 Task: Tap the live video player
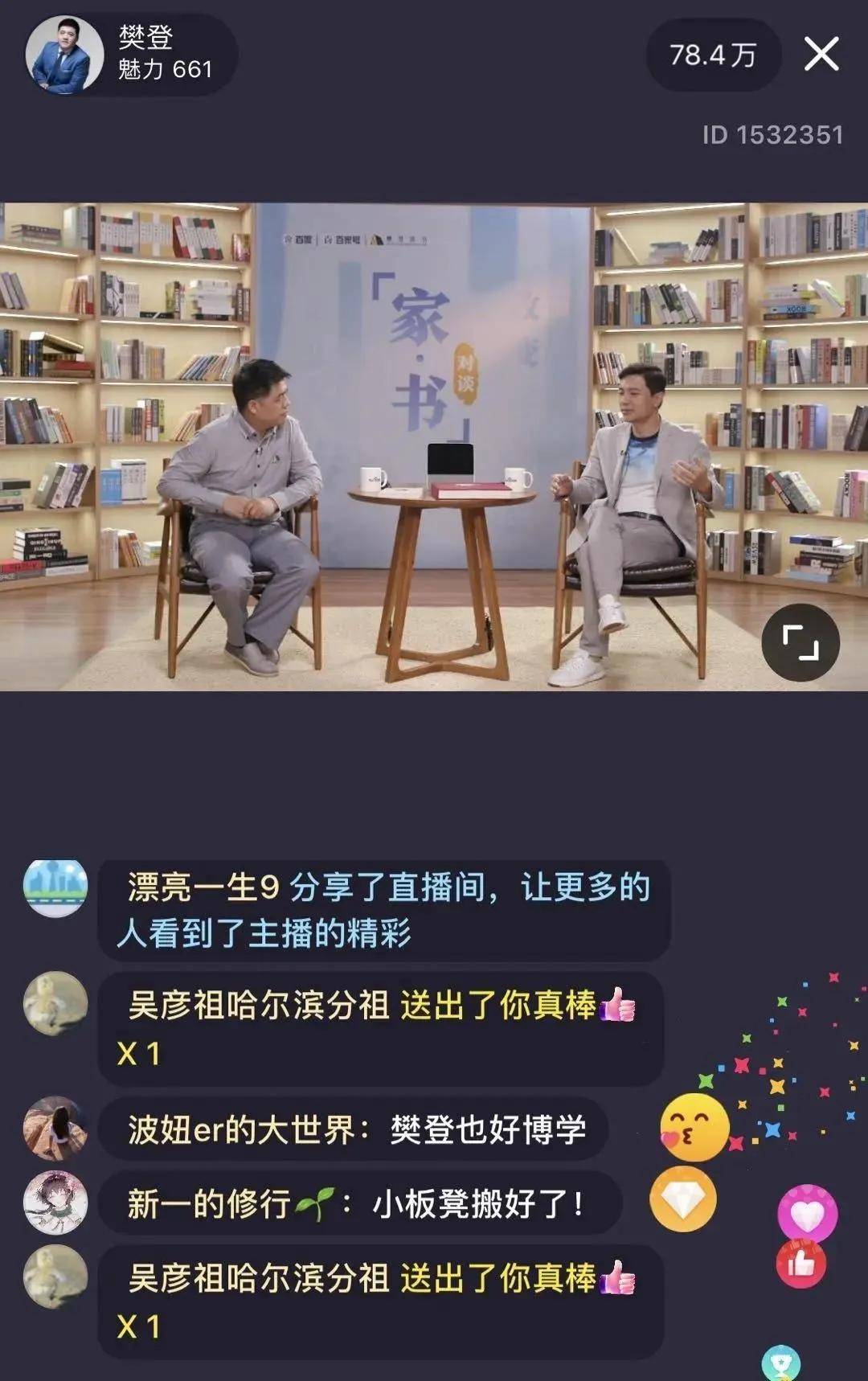(434, 446)
